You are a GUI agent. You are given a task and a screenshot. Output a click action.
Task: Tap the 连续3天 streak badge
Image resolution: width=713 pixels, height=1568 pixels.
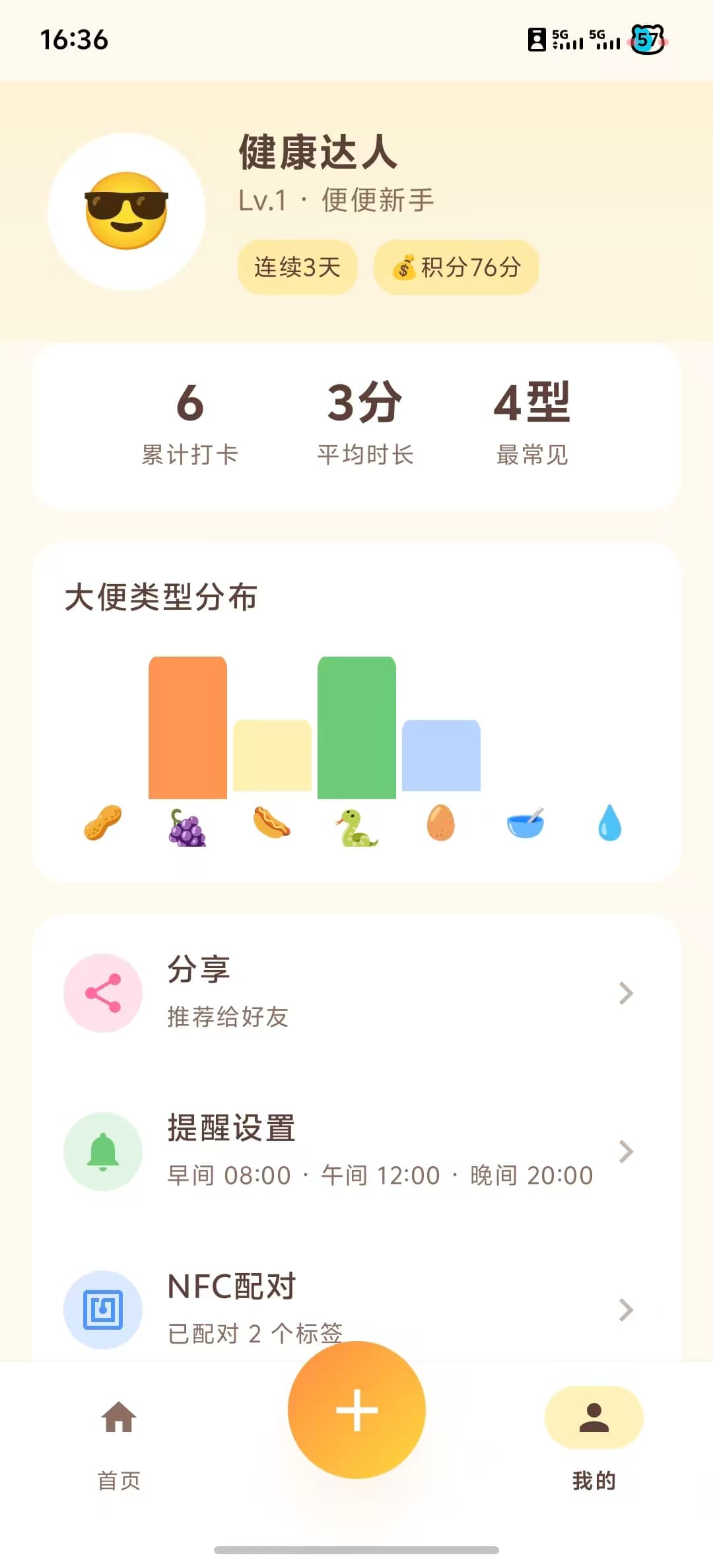click(x=298, y=267)
